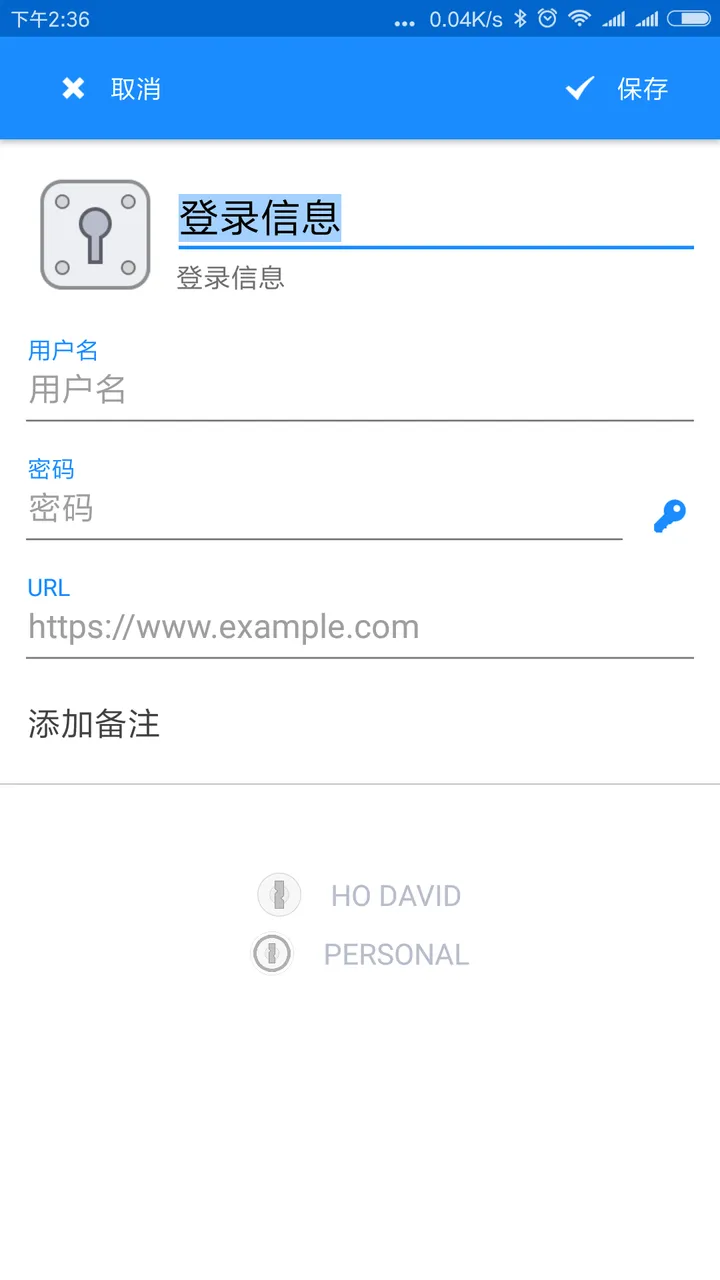Image resolution: width=720 pixels, height=1280 pixels.
Task: Save the login with 保存
Action: tap(616, 89)
